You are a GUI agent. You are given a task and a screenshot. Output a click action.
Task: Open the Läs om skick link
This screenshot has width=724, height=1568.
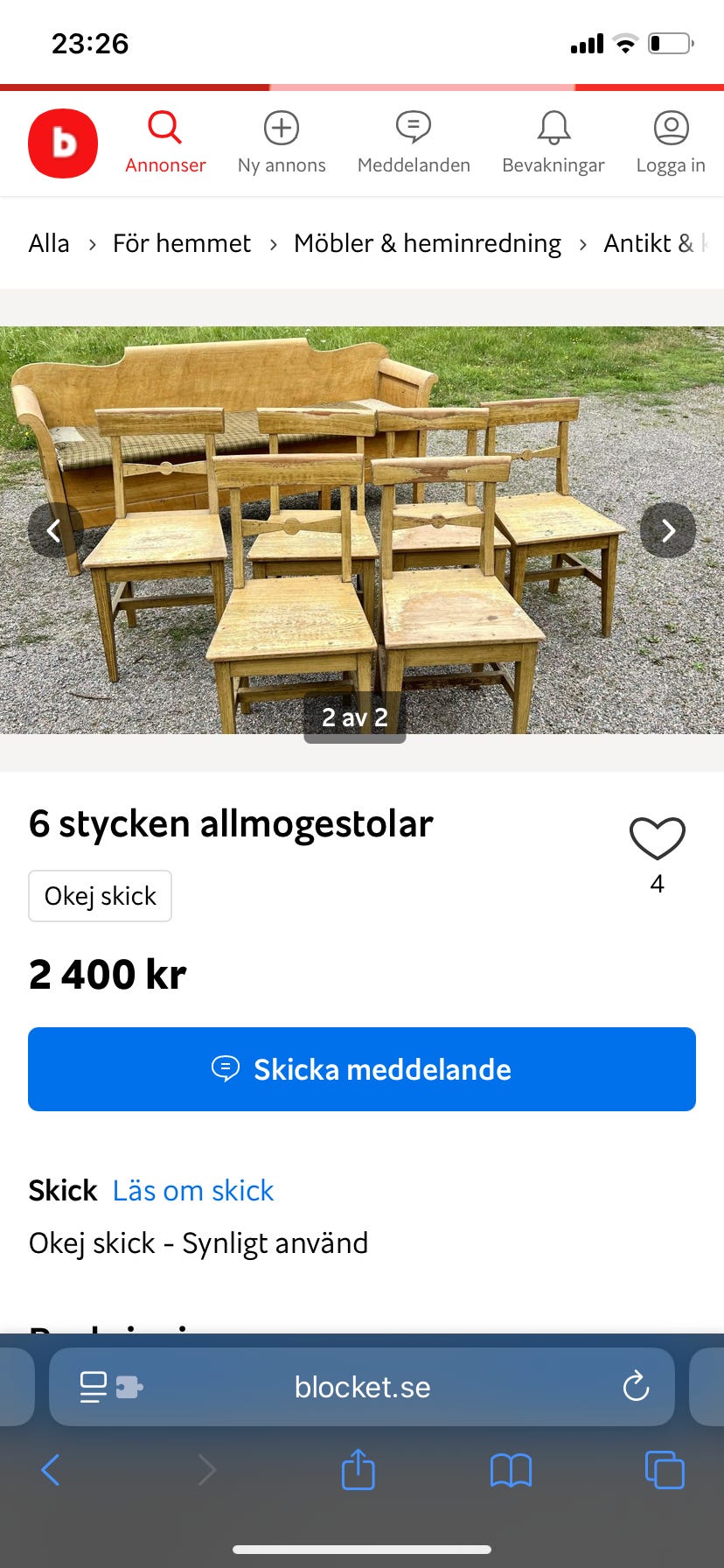pos(192,1190)
